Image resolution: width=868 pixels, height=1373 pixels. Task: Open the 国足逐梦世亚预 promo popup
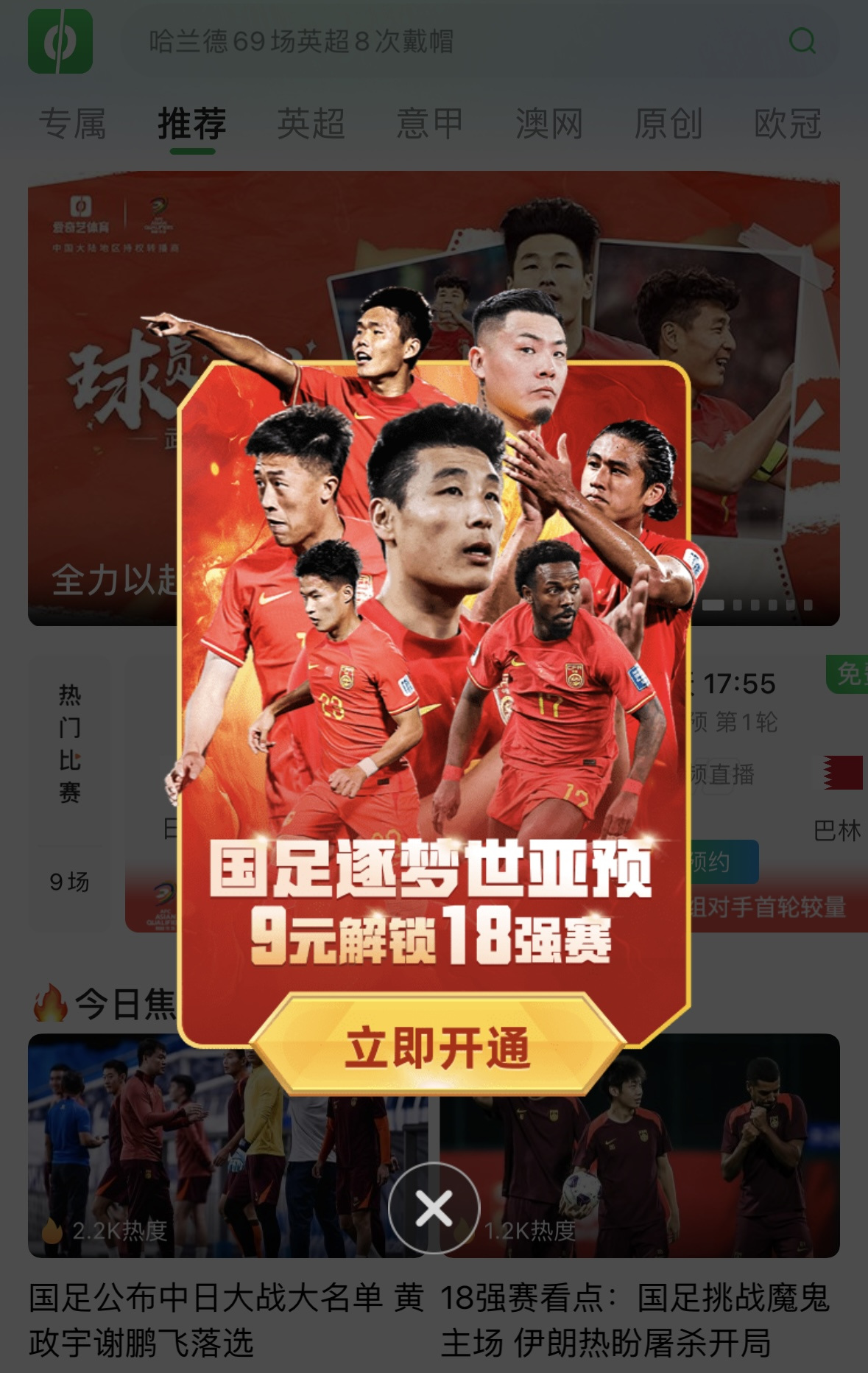[x=433, y=663]
